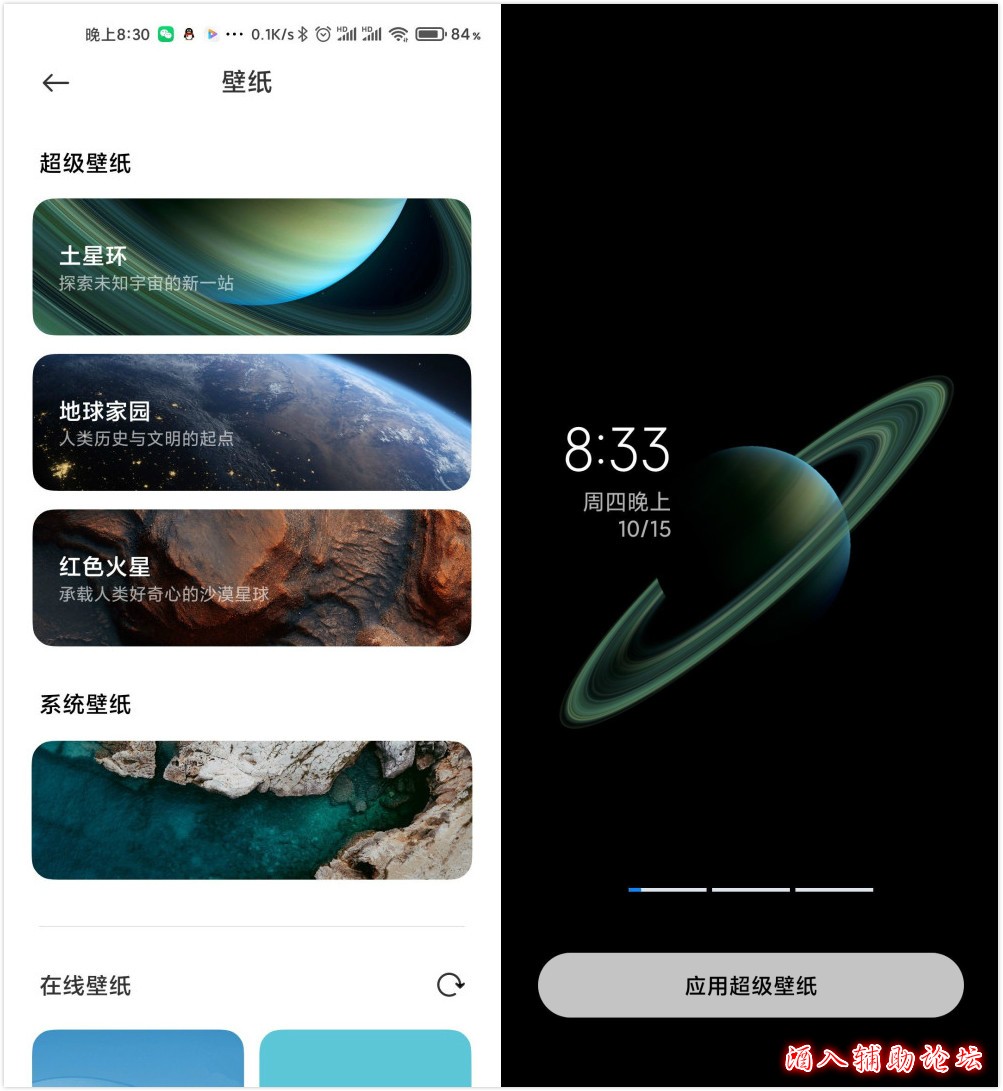Open the 红色火星 super wallpaper
This screenshot has height=1091, width=1003.
pos(251,578)
